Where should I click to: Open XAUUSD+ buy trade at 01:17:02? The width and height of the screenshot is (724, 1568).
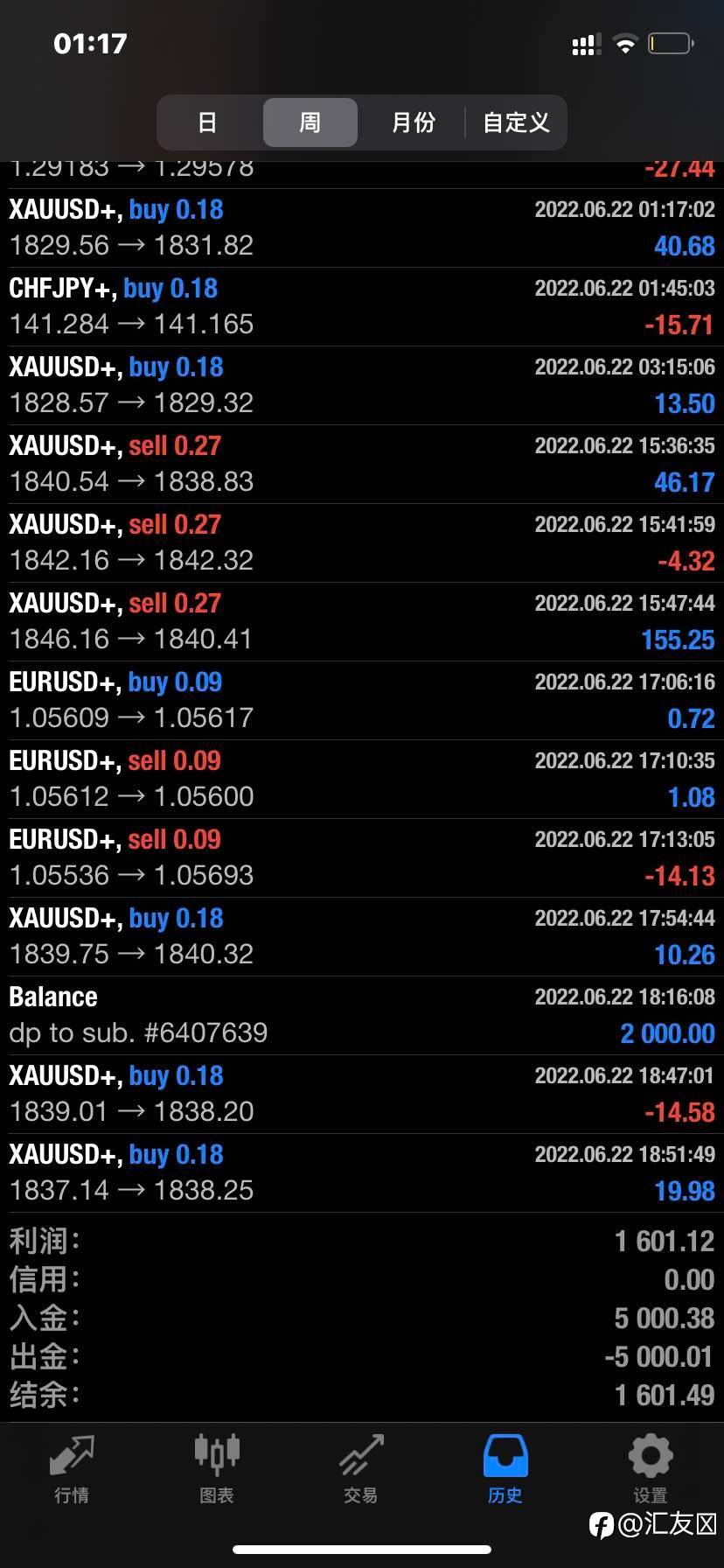coord(362,228)
